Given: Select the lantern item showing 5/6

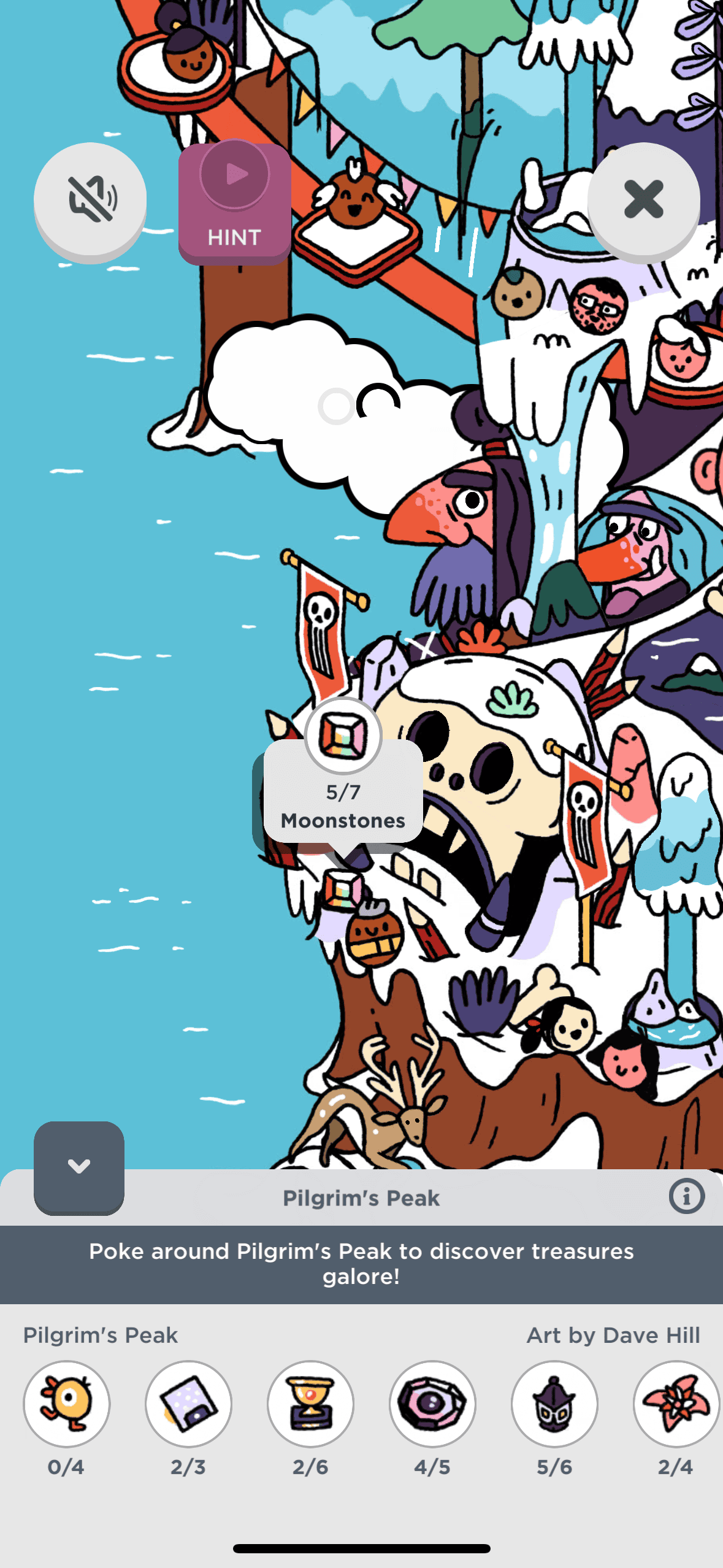Looking at the screenshot, I should pyautogui.click(x=554, y=1403).
